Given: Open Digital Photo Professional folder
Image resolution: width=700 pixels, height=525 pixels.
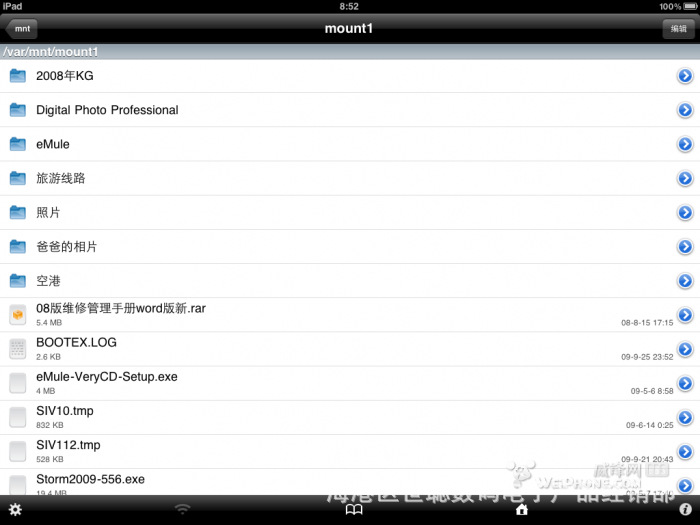Looking at the screenshot, I should point(107,110).
